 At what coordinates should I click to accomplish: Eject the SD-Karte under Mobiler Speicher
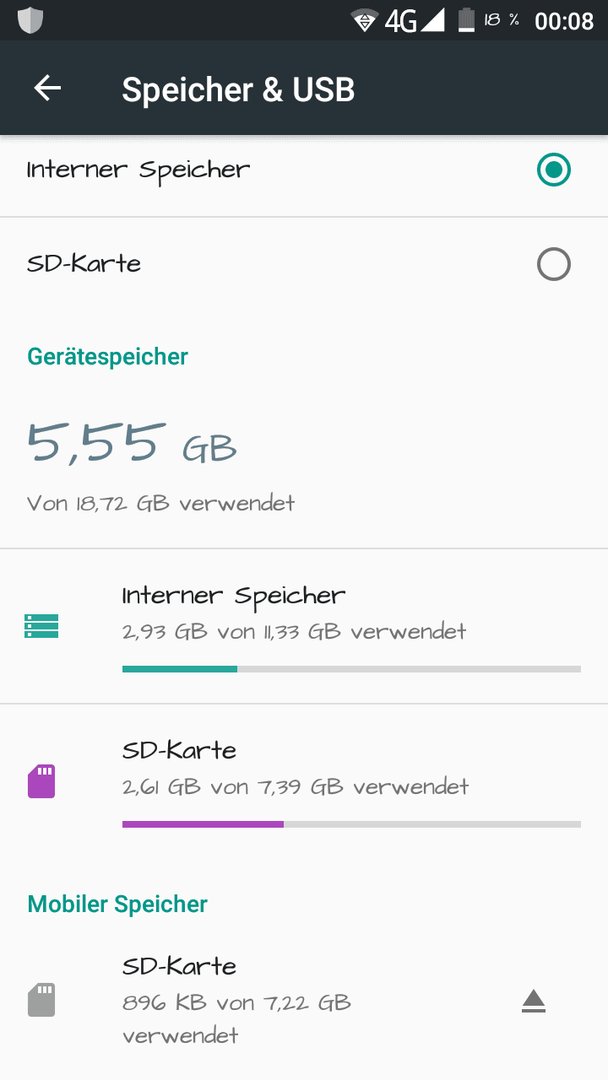[x=534, y=1001]
